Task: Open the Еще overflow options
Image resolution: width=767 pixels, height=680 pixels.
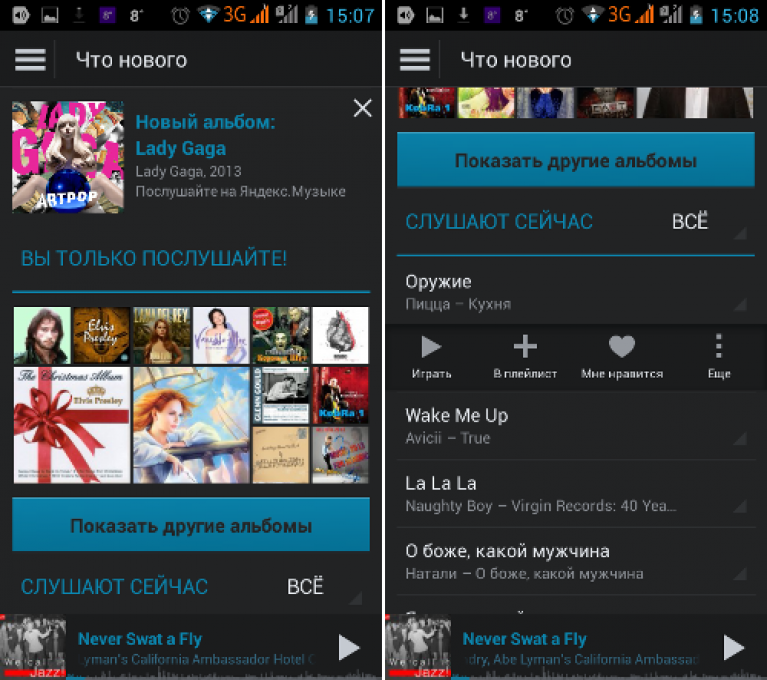Action: click(x=718, y=357)
